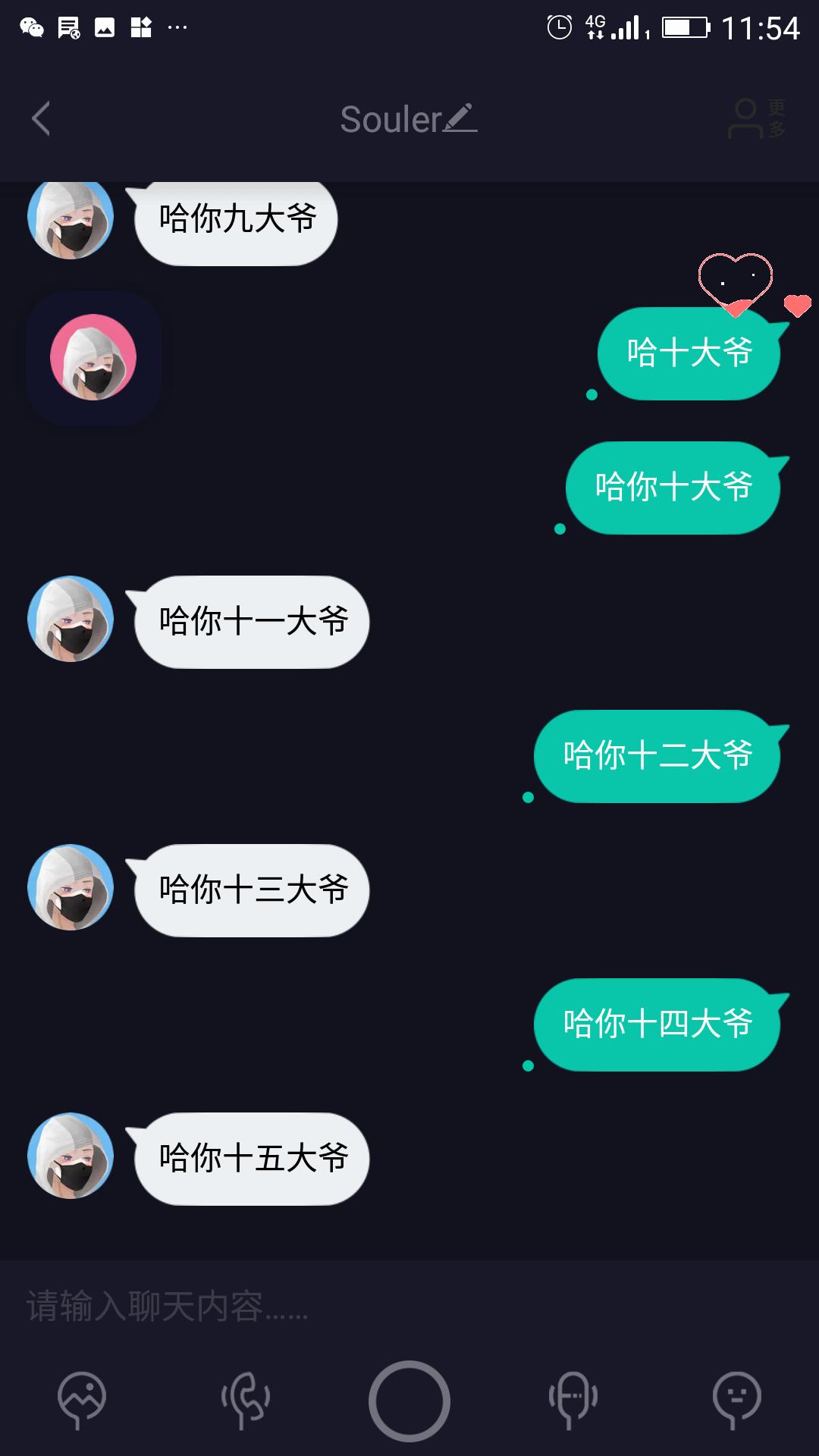The width and height of the screenshot is (819, 1456).
Task: Tap the avatar next to 哈你十一大爷
Action: [71, 619]
